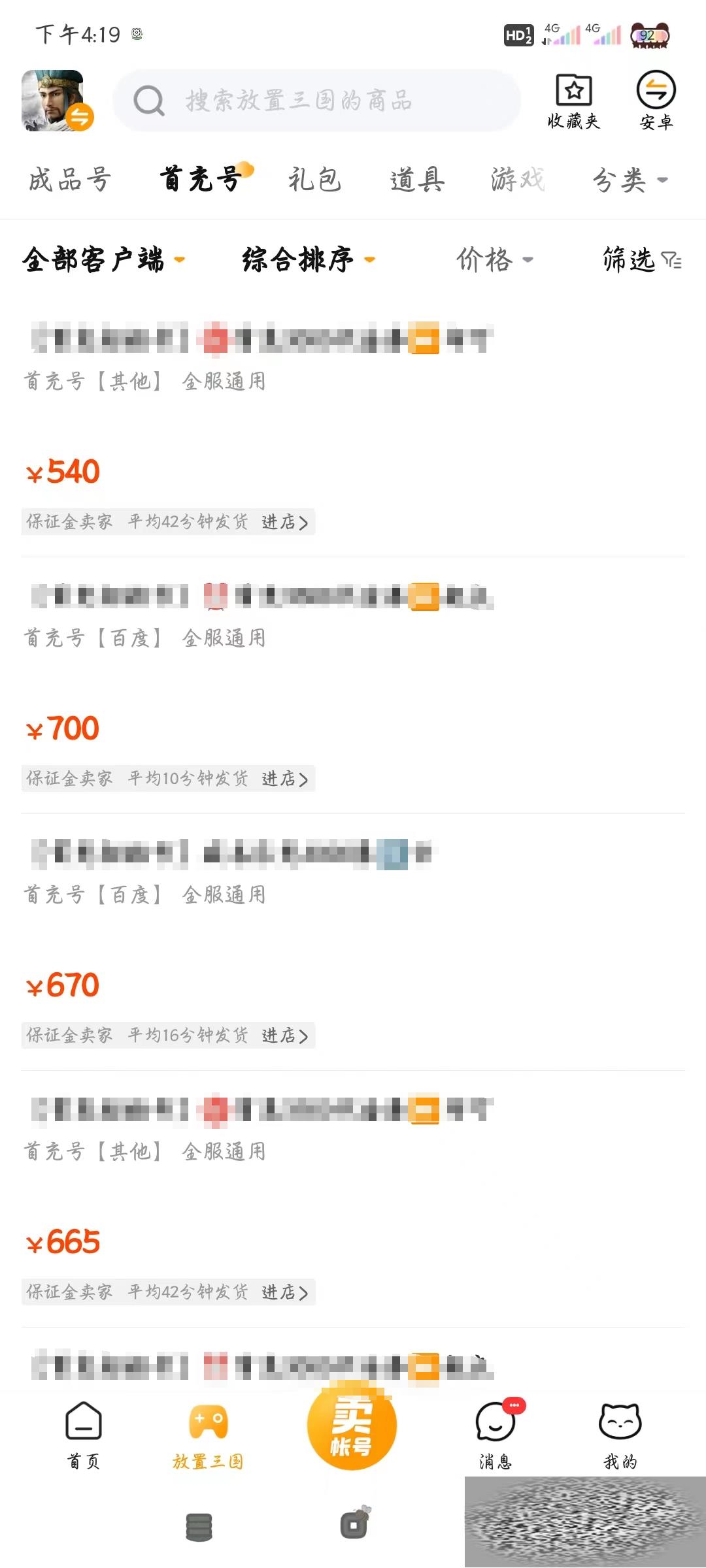The width and height of the screenshot is (706, 1568).
Task: Tap the game avatar switcher
Action: click(x=56, y=101)
